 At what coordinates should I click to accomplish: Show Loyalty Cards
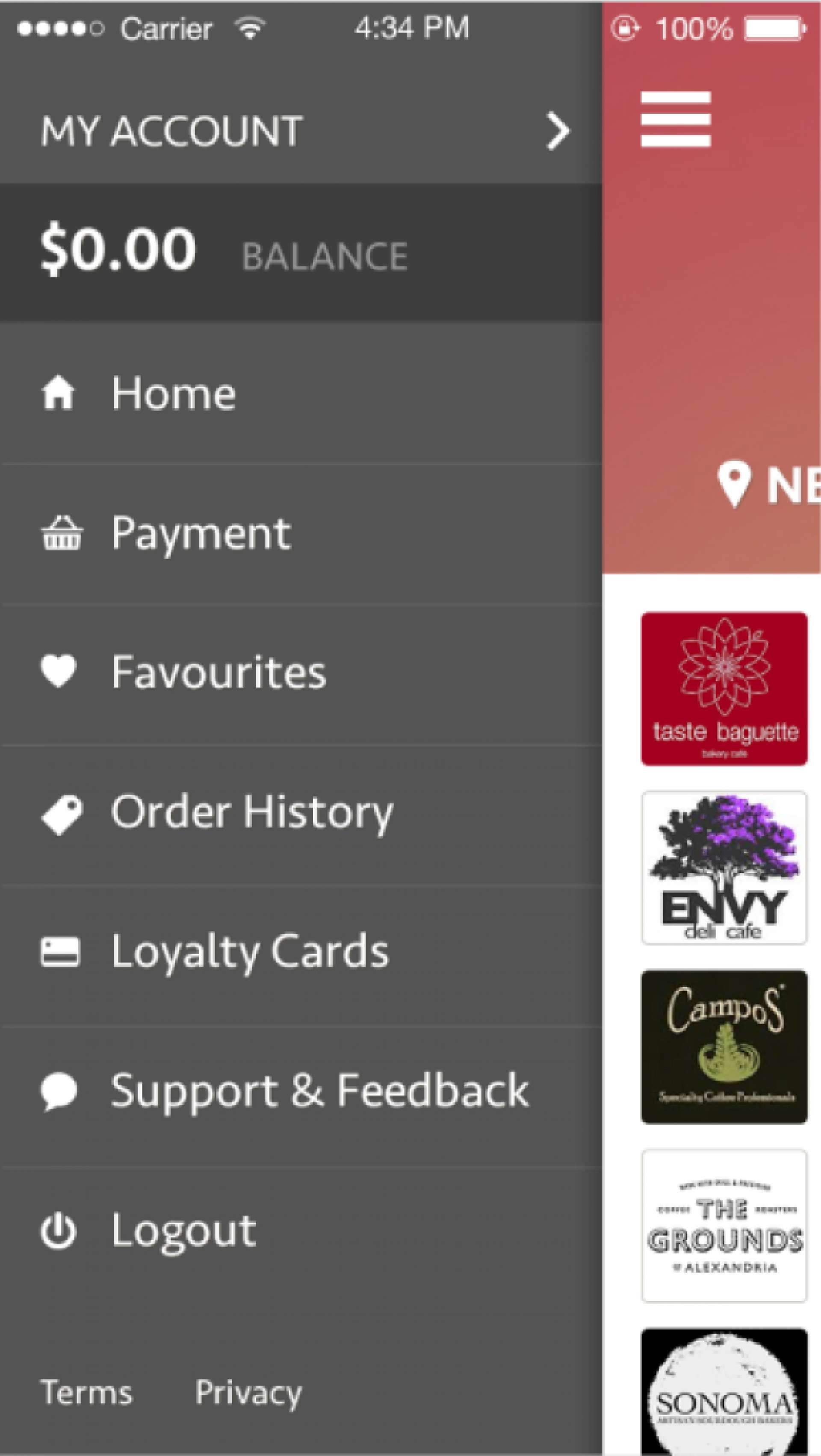click(249, 952)
